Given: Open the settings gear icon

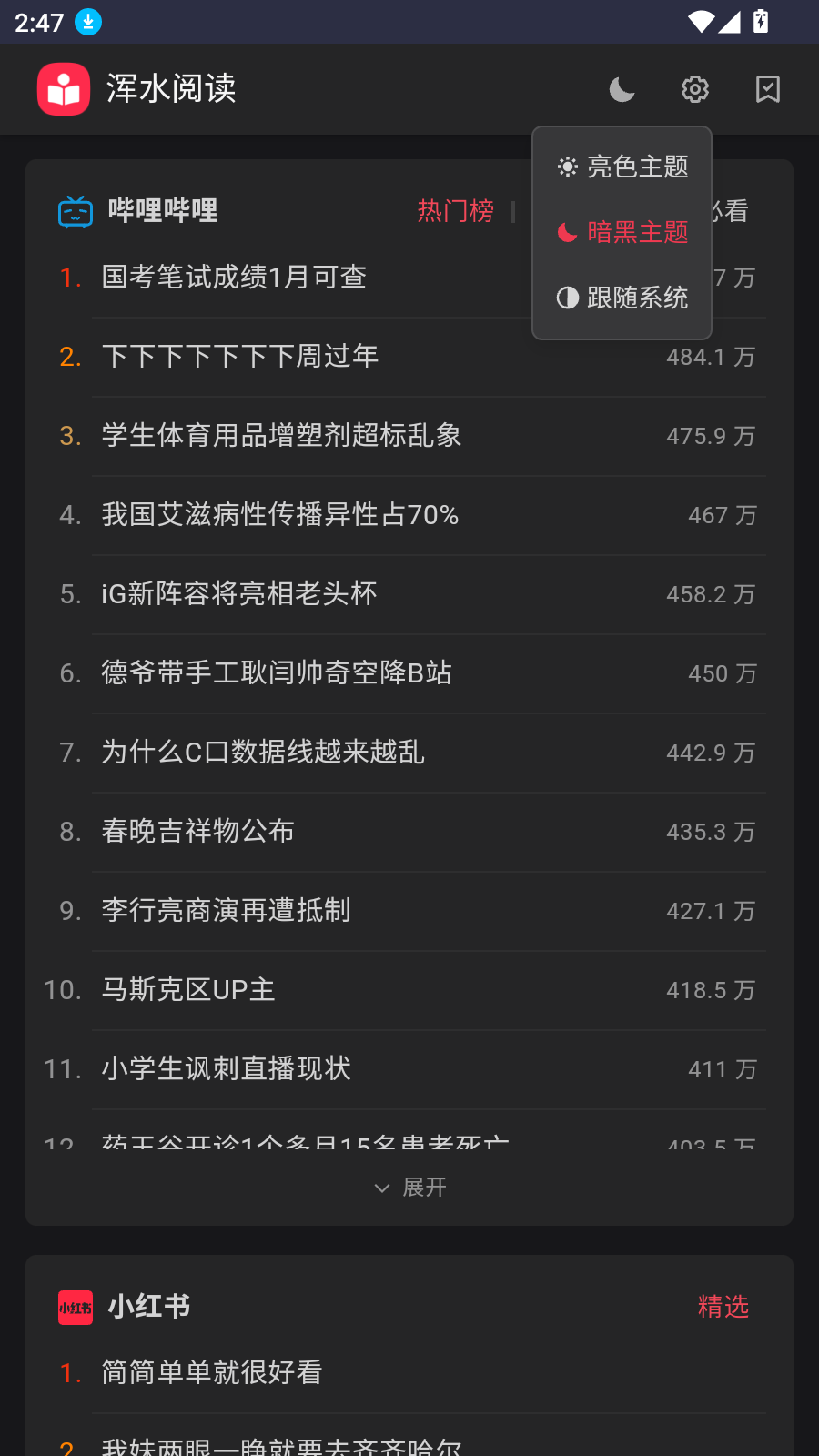Looking at the screenshot, I should tap(695, 89).
